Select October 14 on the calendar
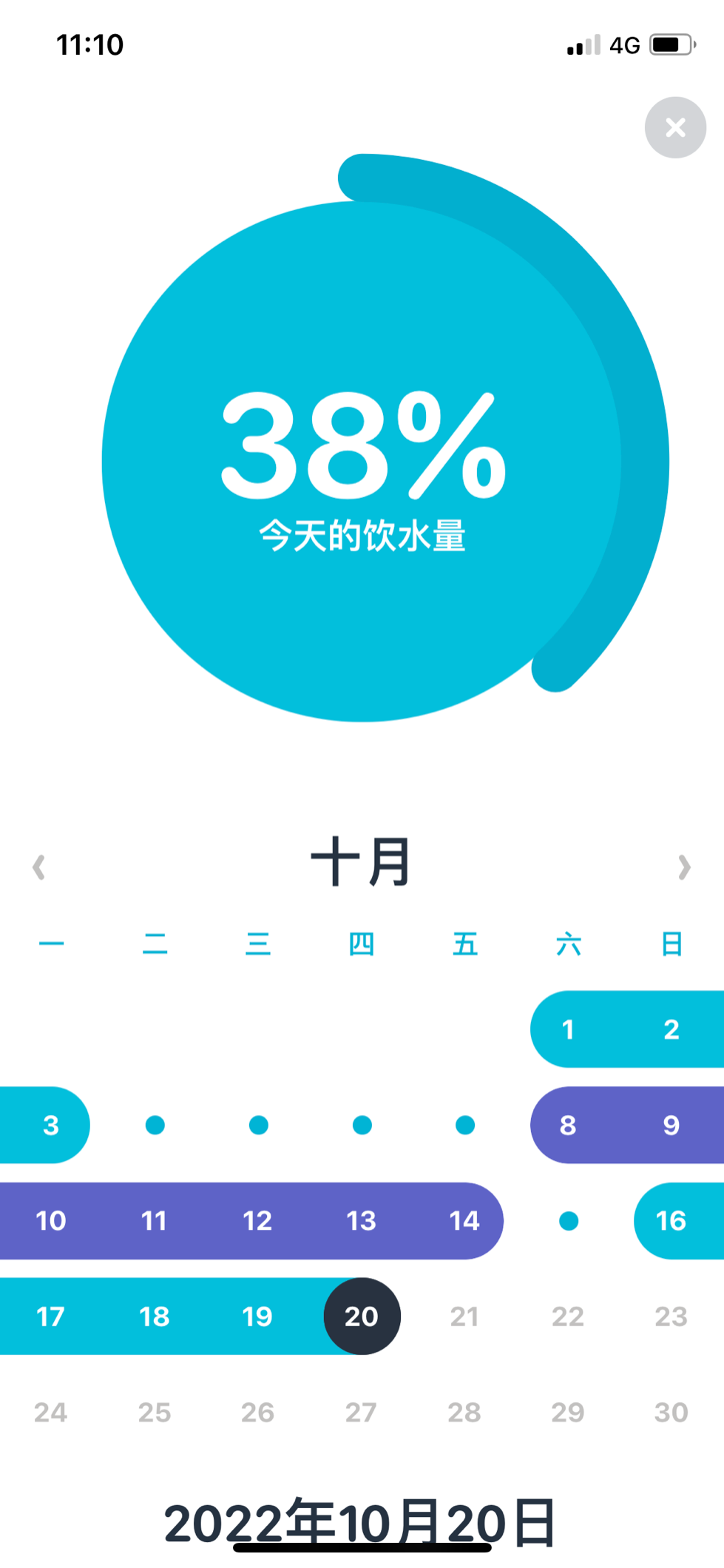Image resolution: width=724 pixels, height=1568 pixels. pos(464,1220)
